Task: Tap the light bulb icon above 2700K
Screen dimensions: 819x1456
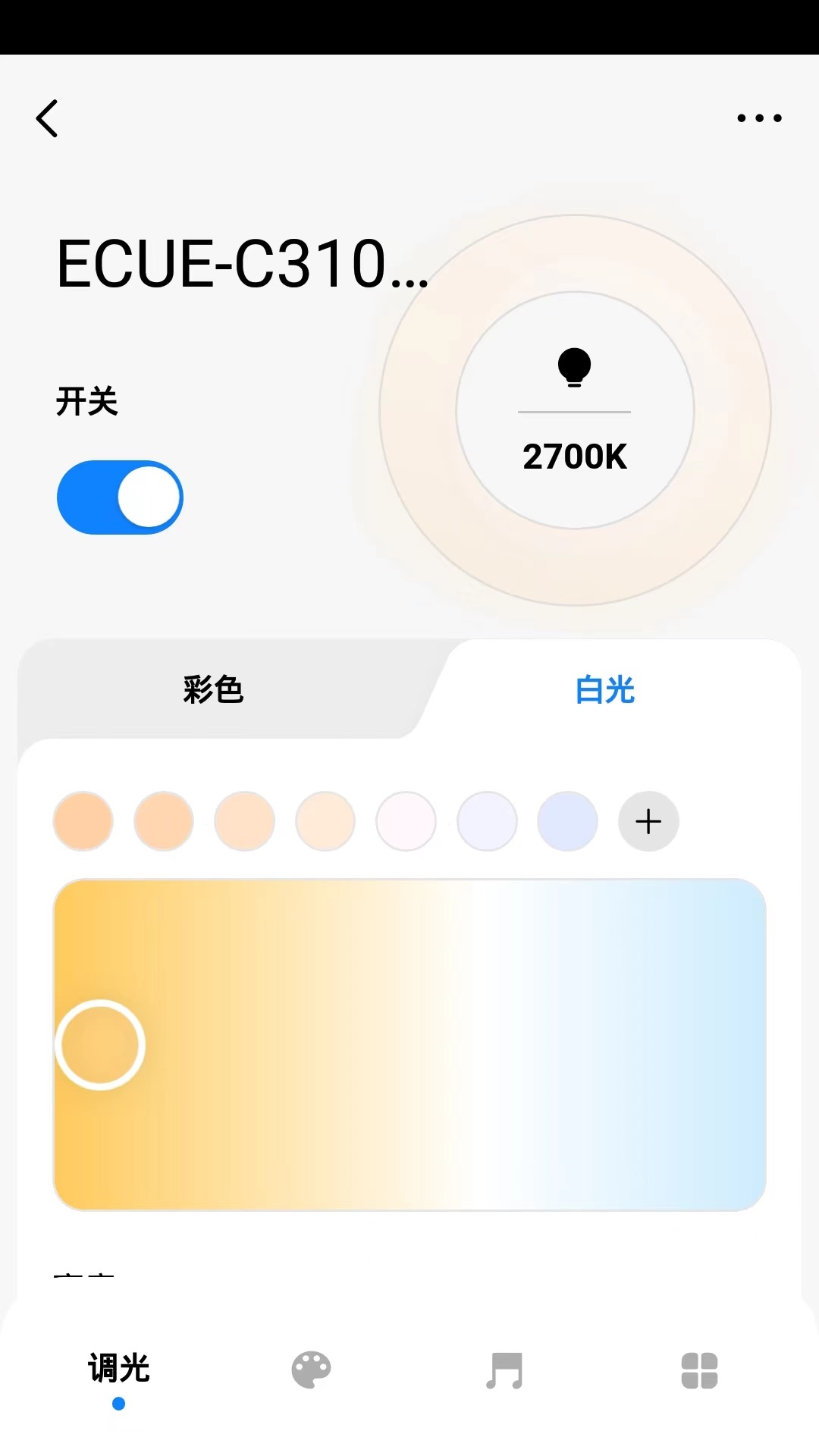Action: (574, 368)
